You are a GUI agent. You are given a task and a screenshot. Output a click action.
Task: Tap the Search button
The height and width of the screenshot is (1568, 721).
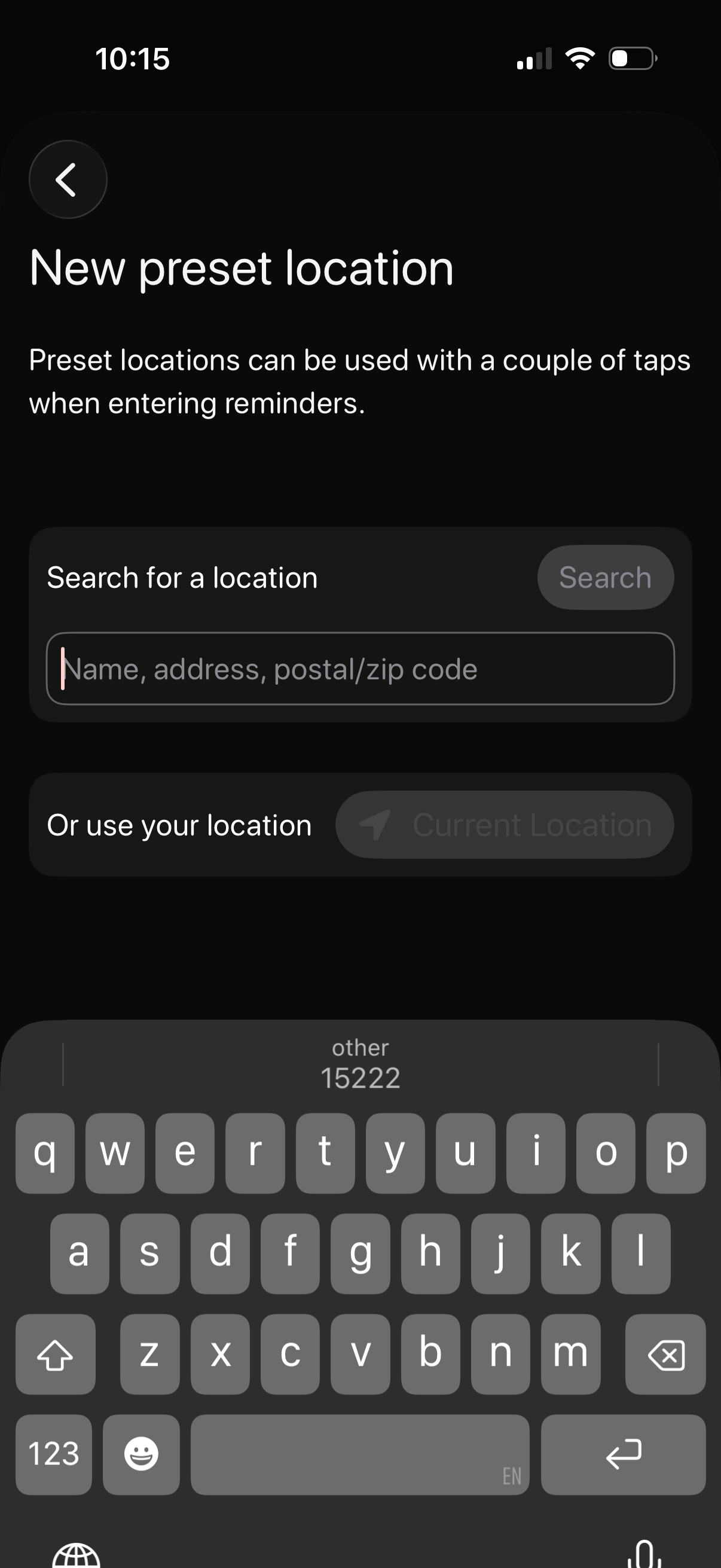pos(605,577)
